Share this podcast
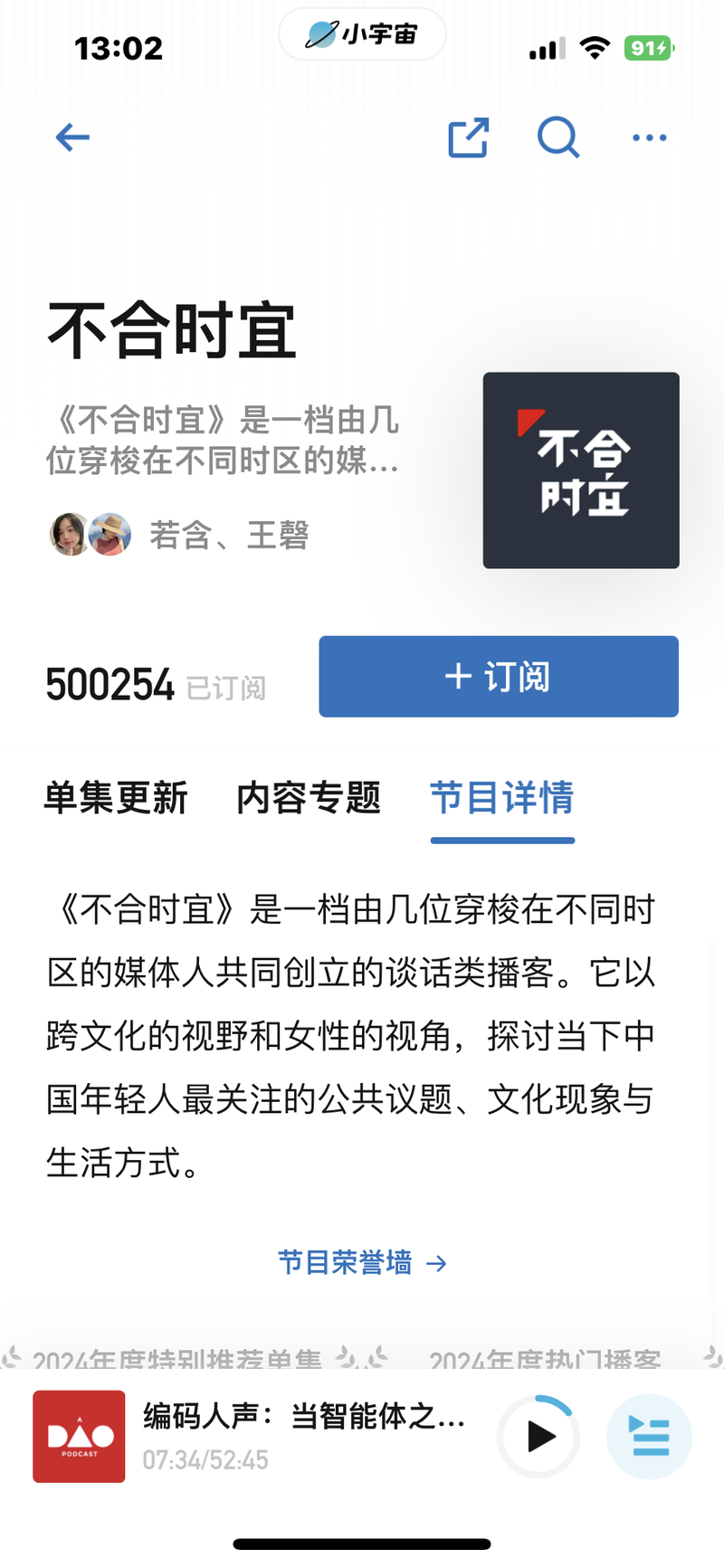 click(x=469, y=138)
